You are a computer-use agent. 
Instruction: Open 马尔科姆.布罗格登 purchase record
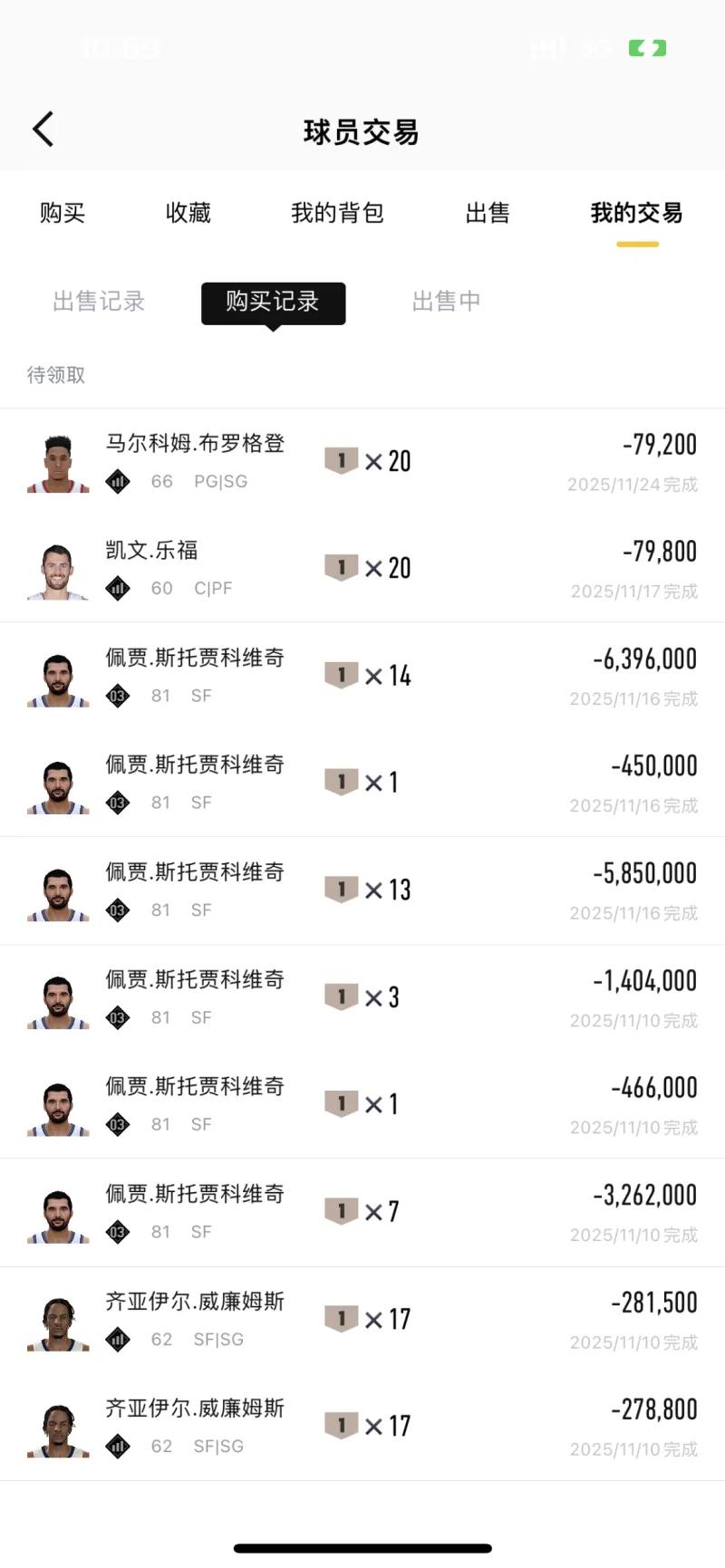pos(362,462)
